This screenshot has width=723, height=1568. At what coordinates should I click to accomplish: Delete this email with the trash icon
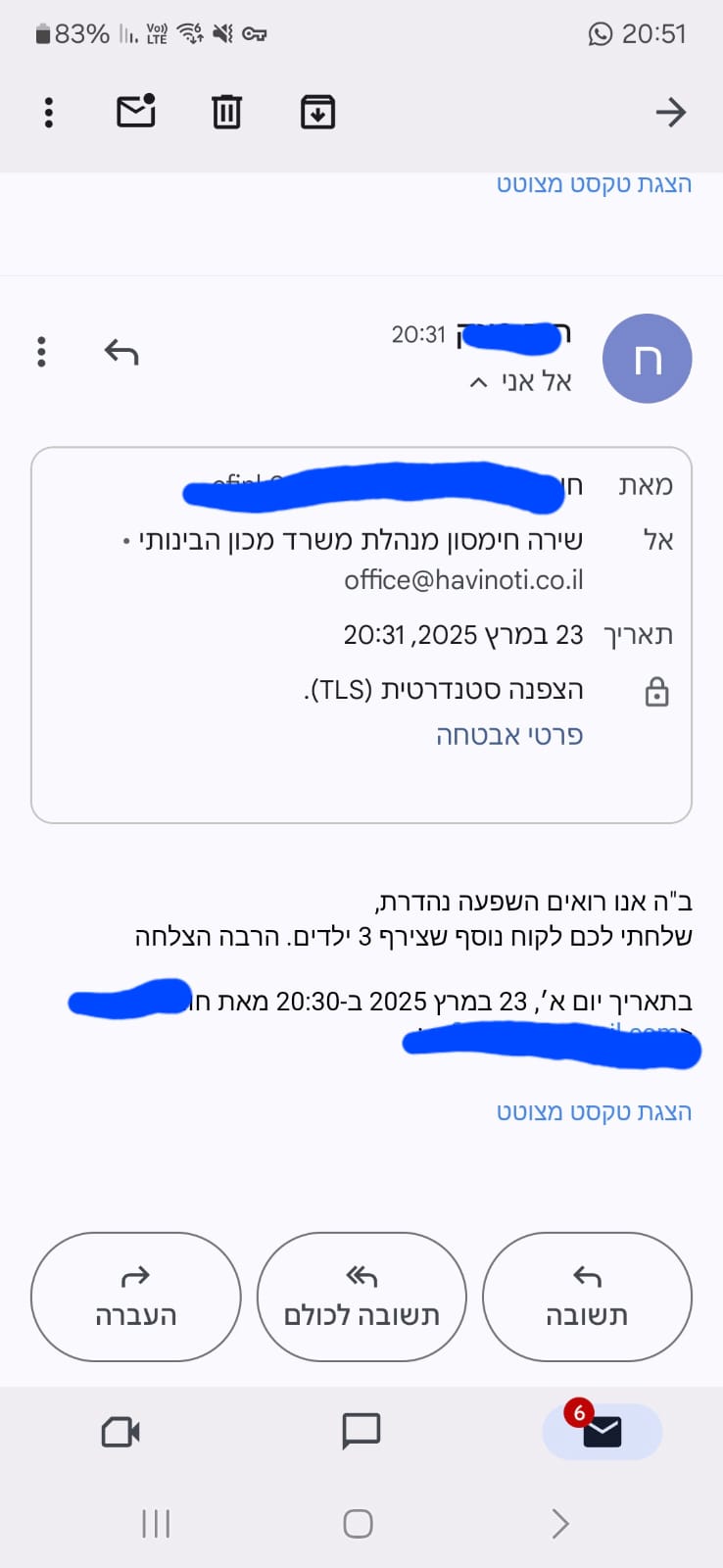[x=226, y=113]
